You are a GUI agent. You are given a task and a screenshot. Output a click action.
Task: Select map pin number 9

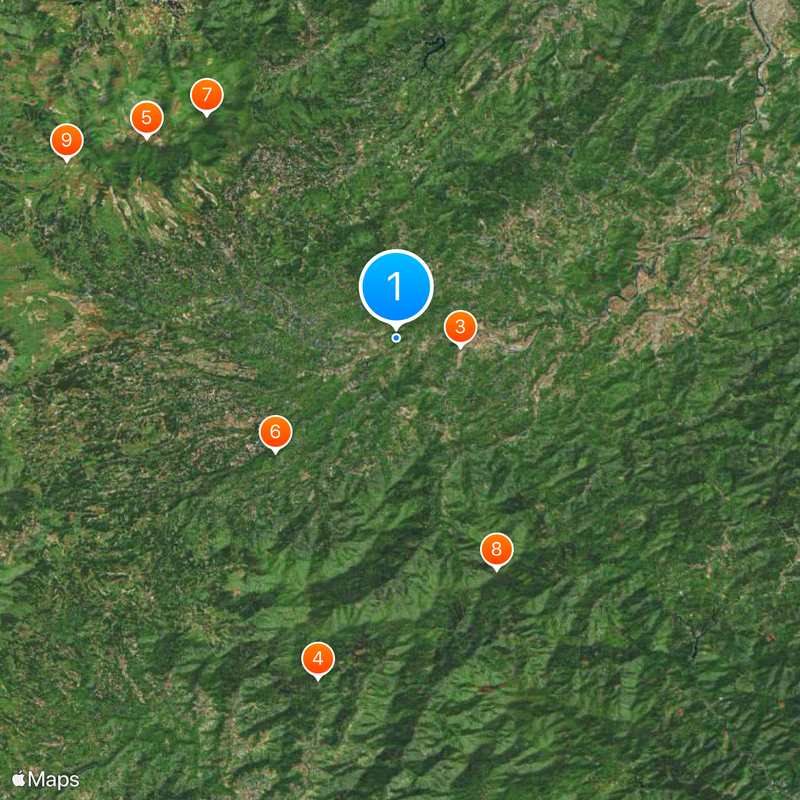[x=66, y=140]
